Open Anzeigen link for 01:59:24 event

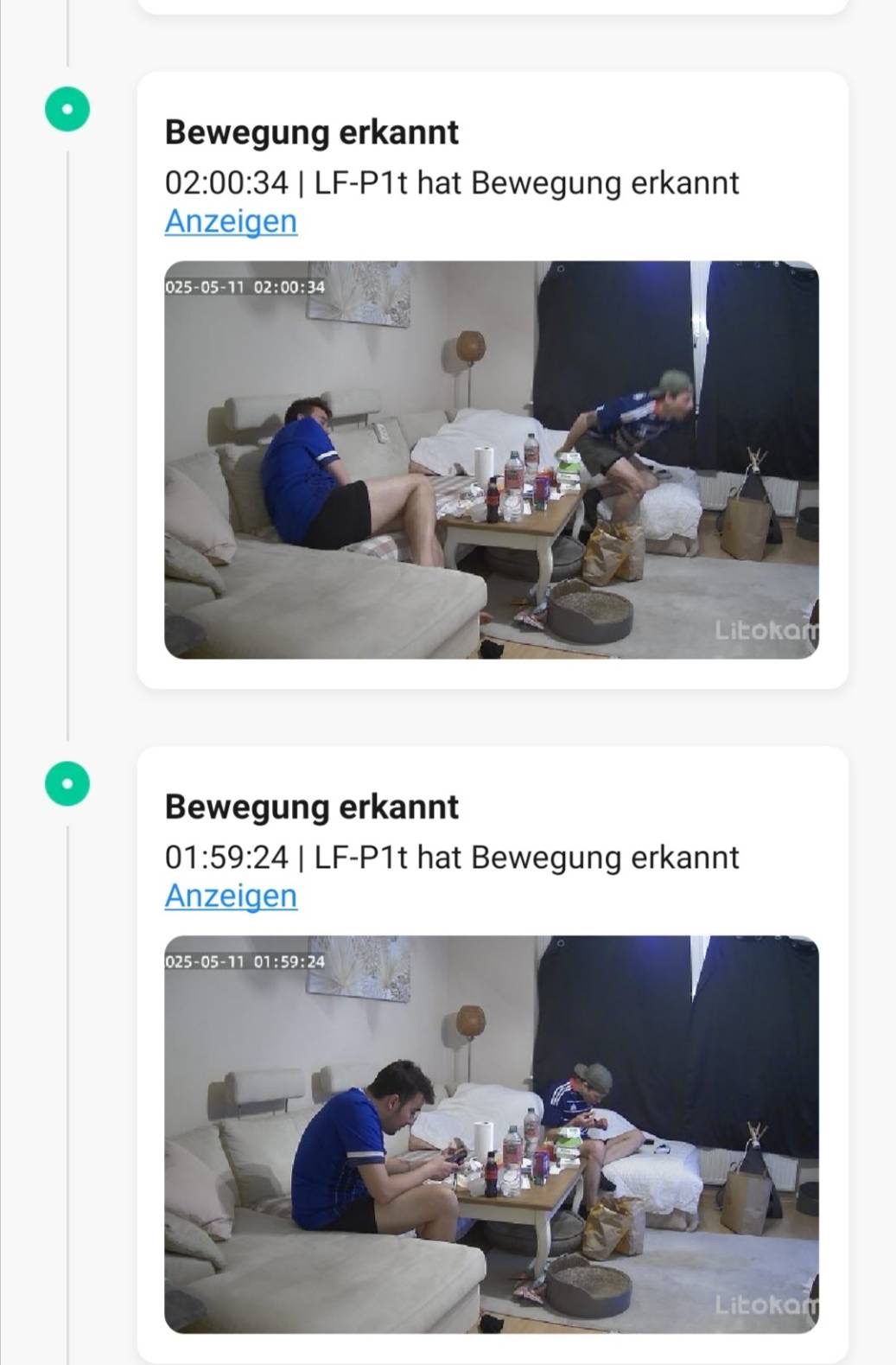click(231, 896)
